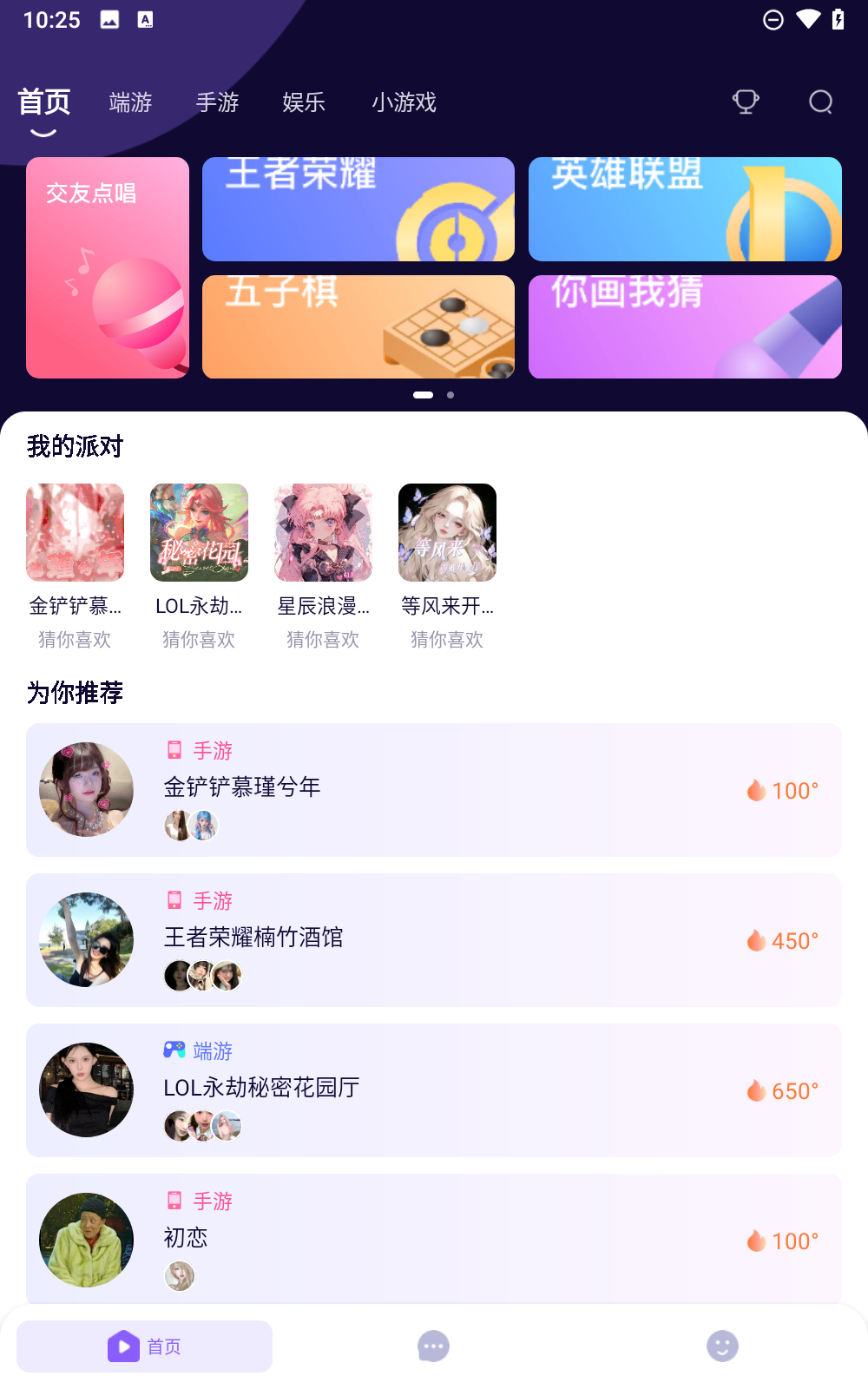Join the LOL永劫秘密花园厅 room
Viewport: 868px width, 1389px height.
pos(433,1090)
